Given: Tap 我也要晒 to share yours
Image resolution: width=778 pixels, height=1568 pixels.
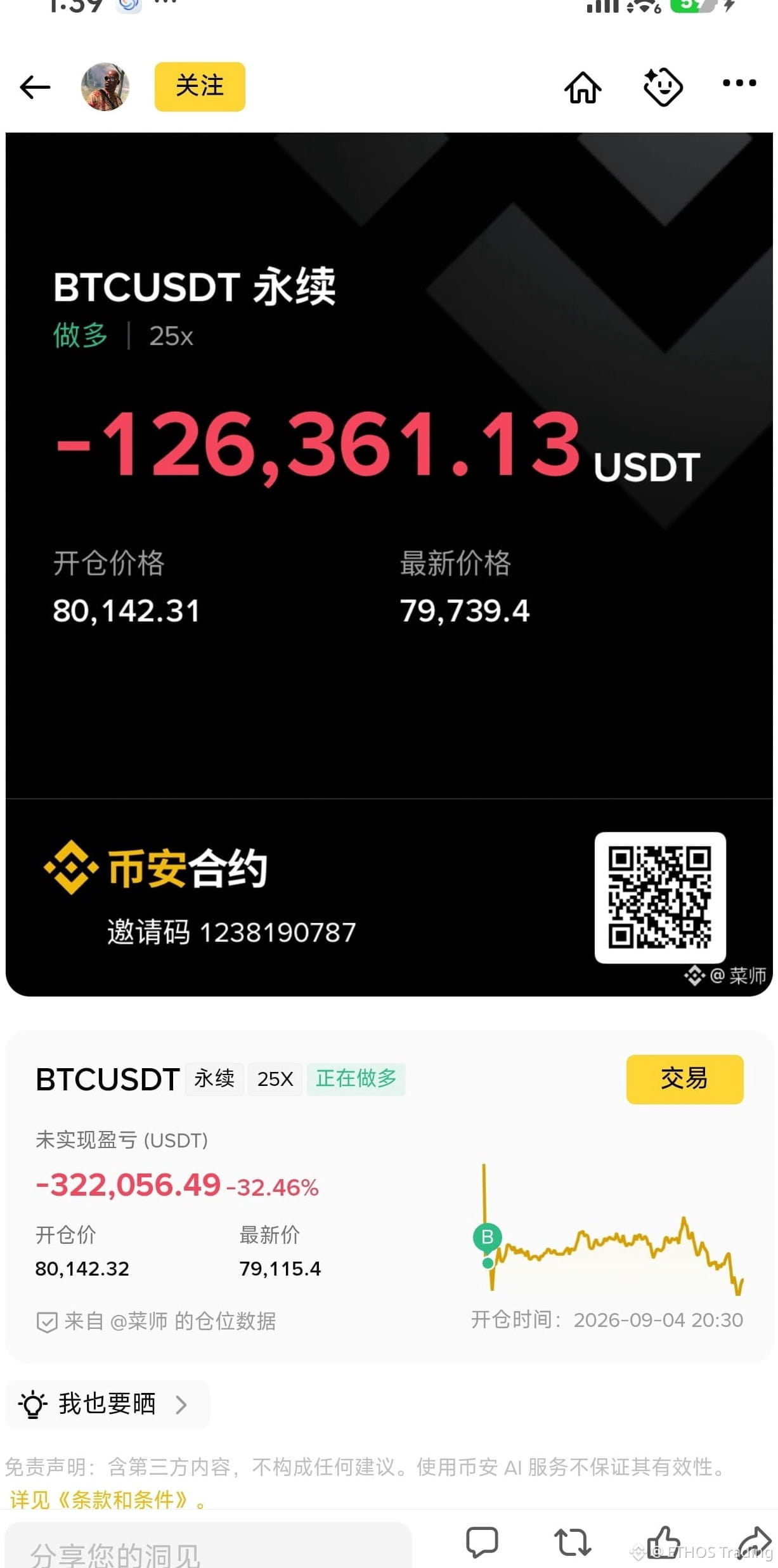Looking at the screenshot, I should pyautogui.click(x=107, y=1404).
